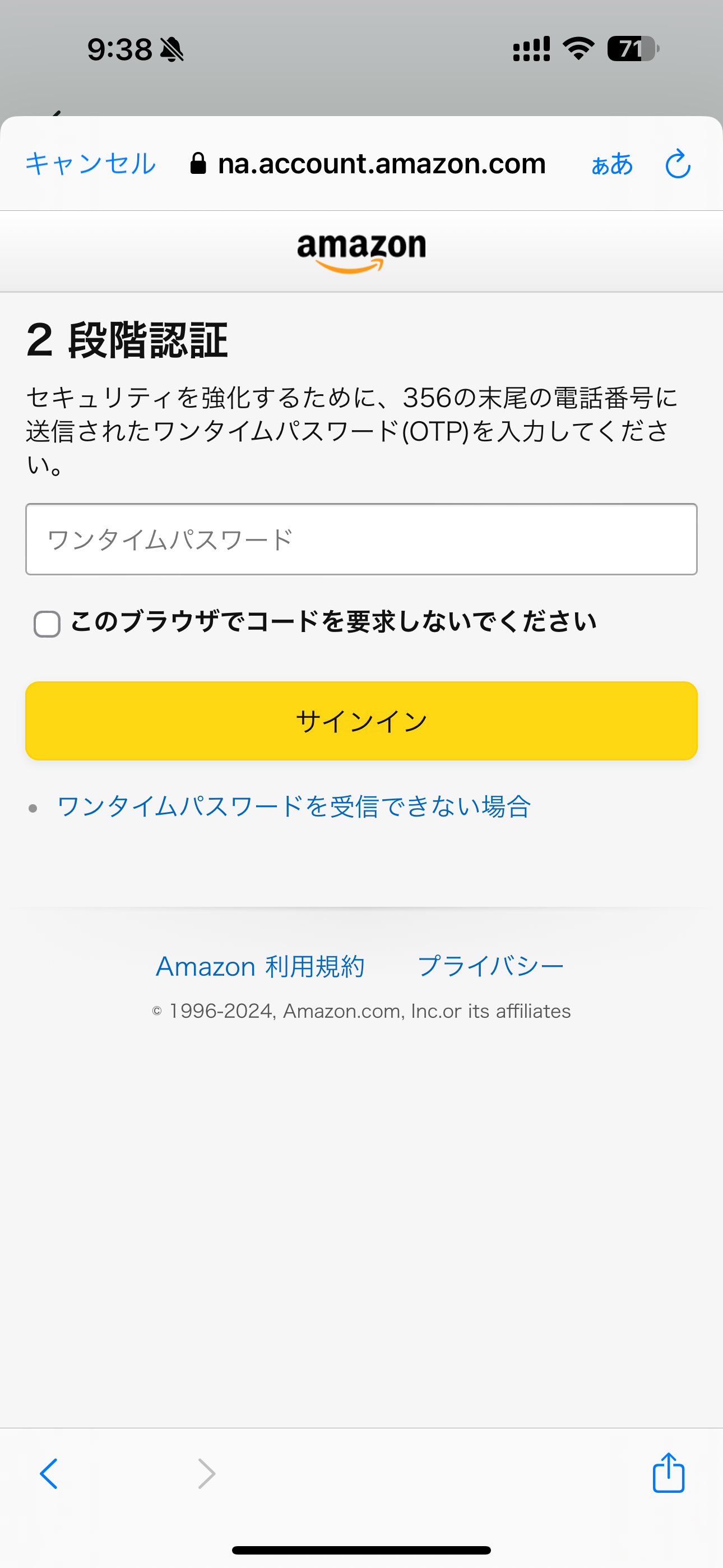
Task: Tap the ワンタイムパスワード input field
Action: 361,539
